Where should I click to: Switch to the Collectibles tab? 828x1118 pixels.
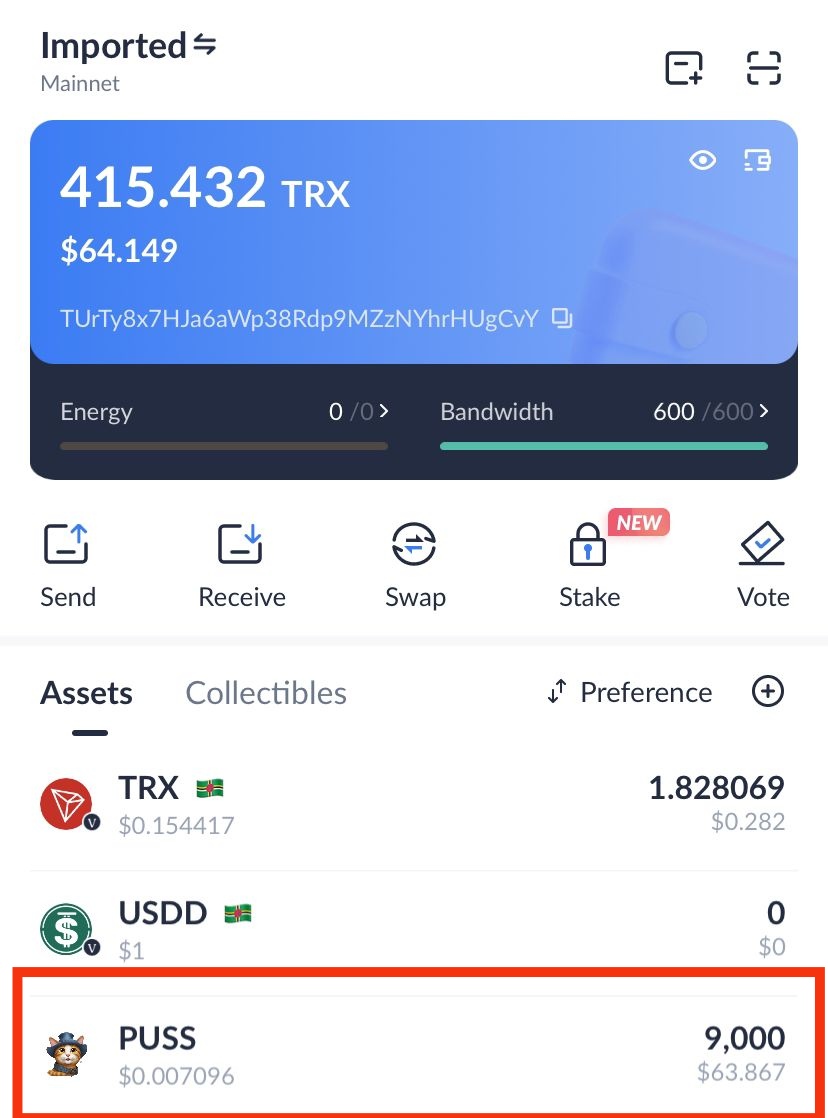(266, 693)
